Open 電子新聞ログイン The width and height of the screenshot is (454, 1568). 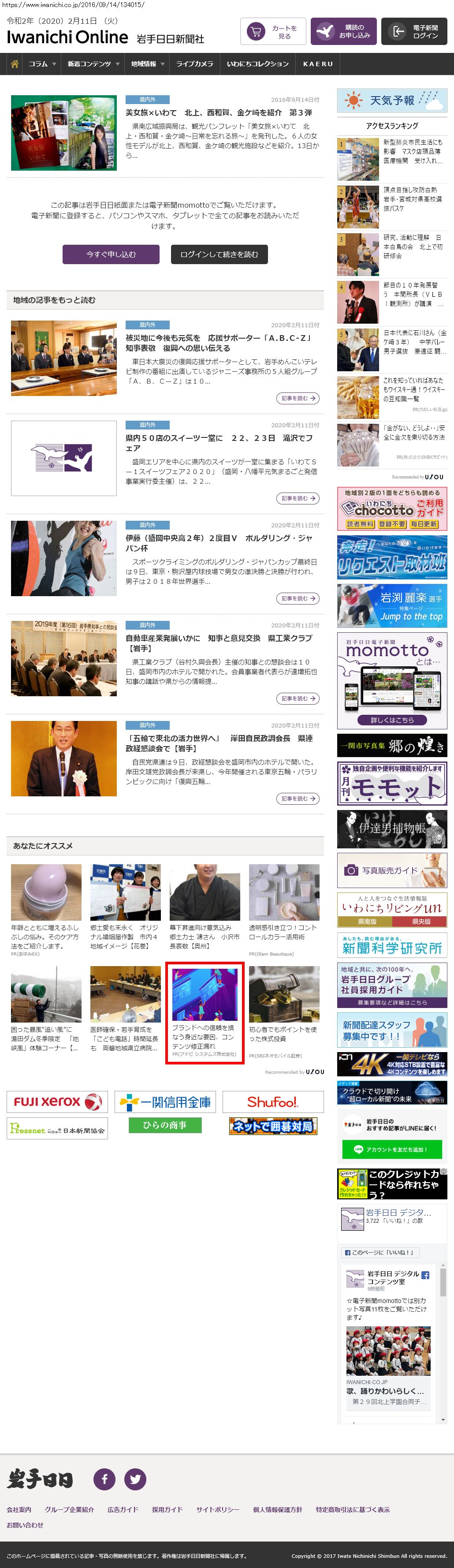pyautogui.click(x=414, y=32)
